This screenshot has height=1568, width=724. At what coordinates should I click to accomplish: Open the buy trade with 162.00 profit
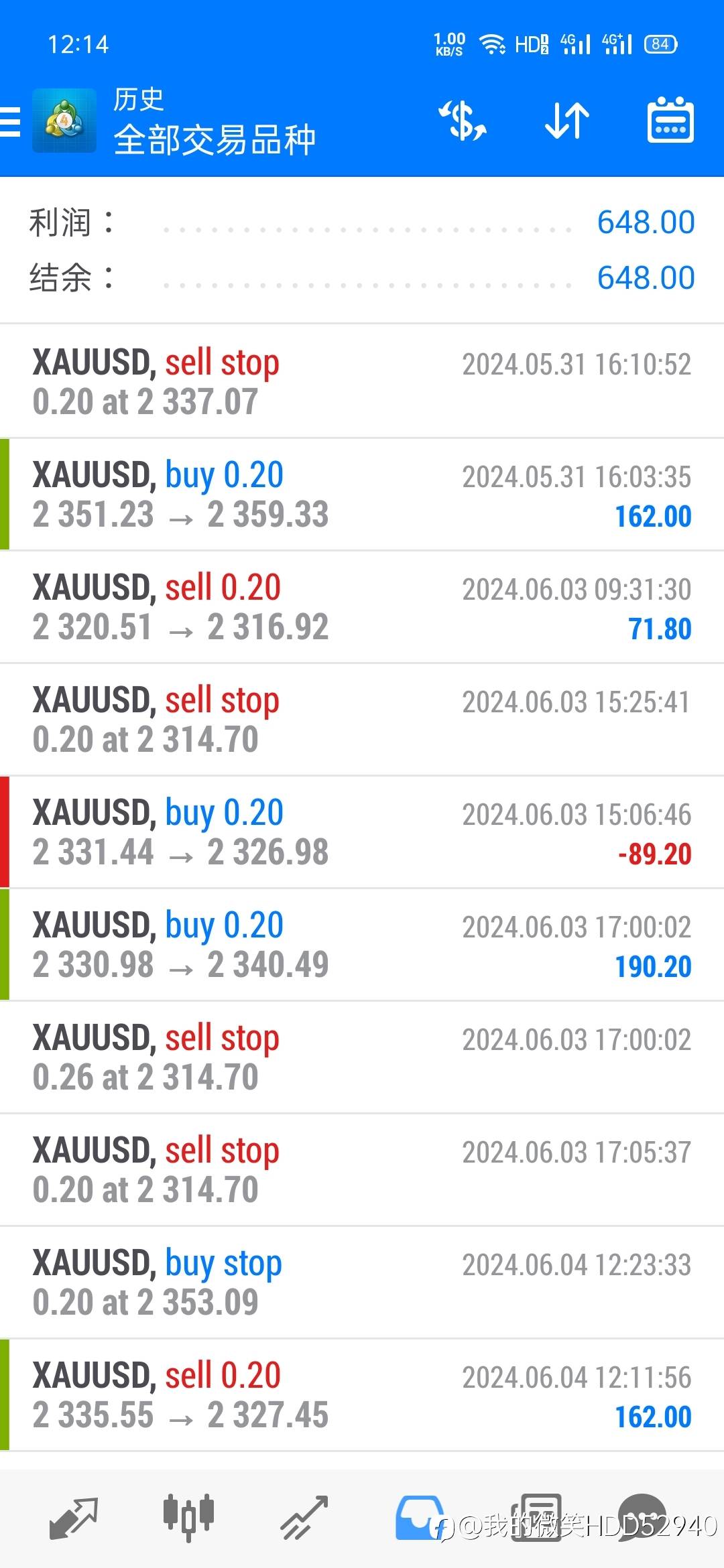[362, 495]
